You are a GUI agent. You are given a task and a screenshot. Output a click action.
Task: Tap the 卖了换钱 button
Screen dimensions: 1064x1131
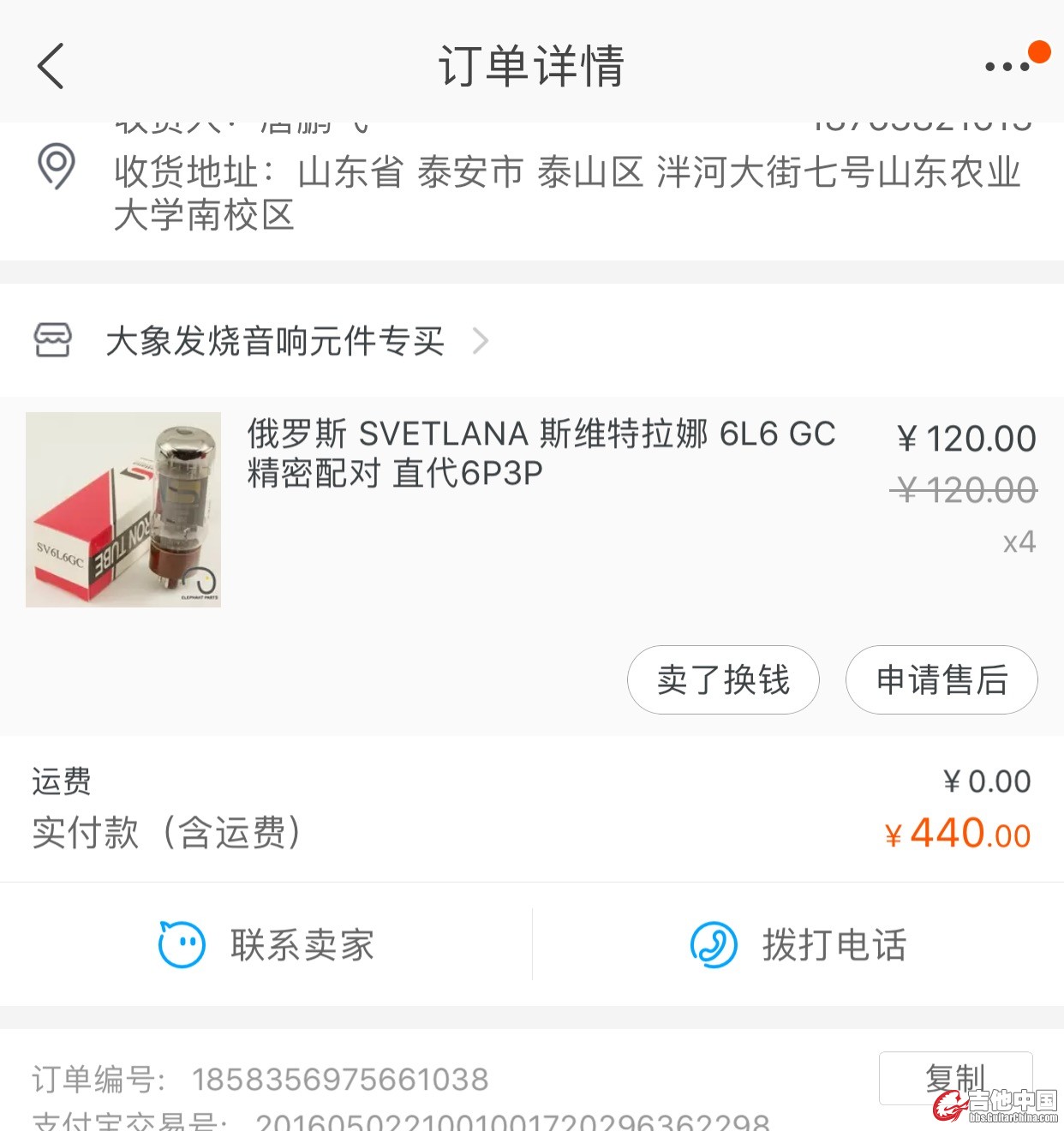pyautogui.click(x=723, y=680)
